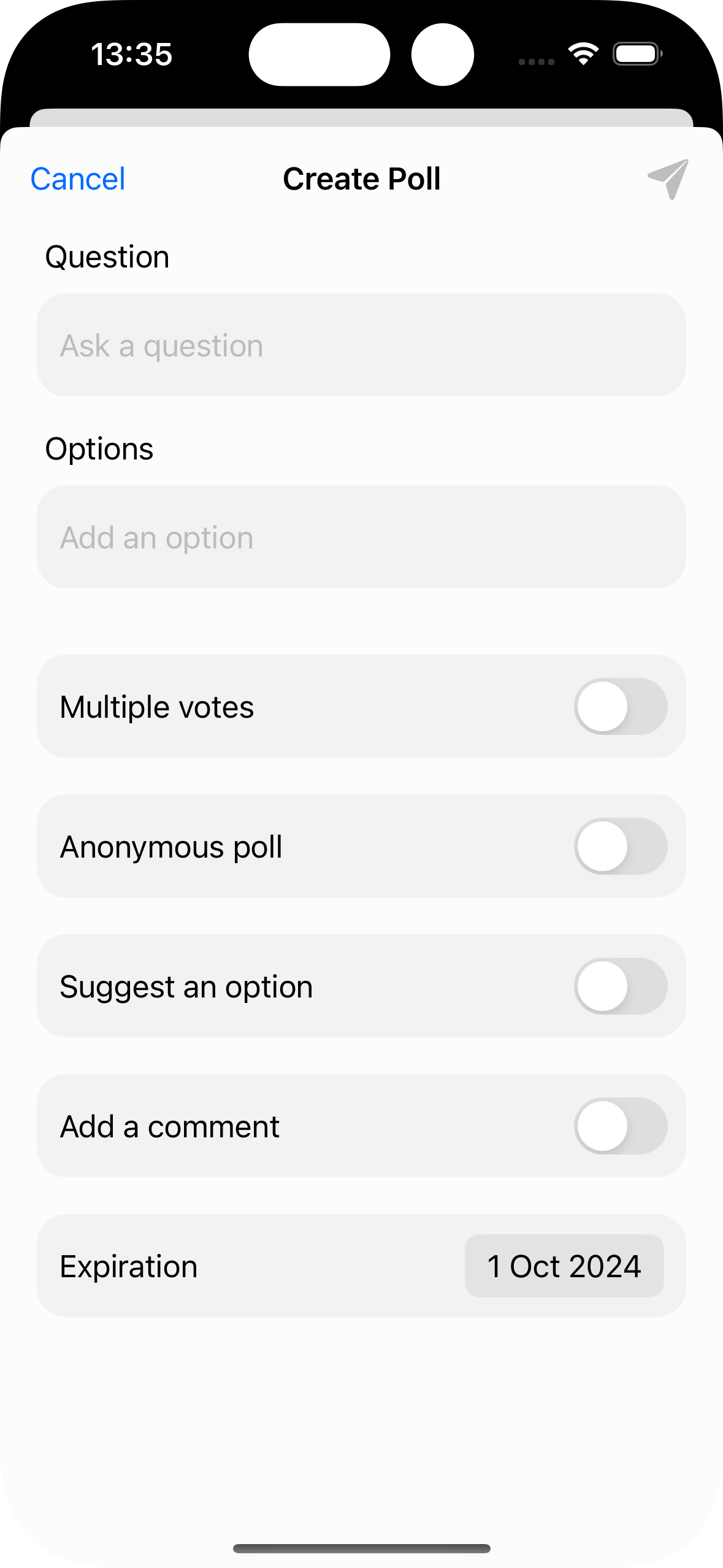Tap Cancel to dismiss poll creation
The height and width of the screenshot is (1568, 723).
coord(77,179)
